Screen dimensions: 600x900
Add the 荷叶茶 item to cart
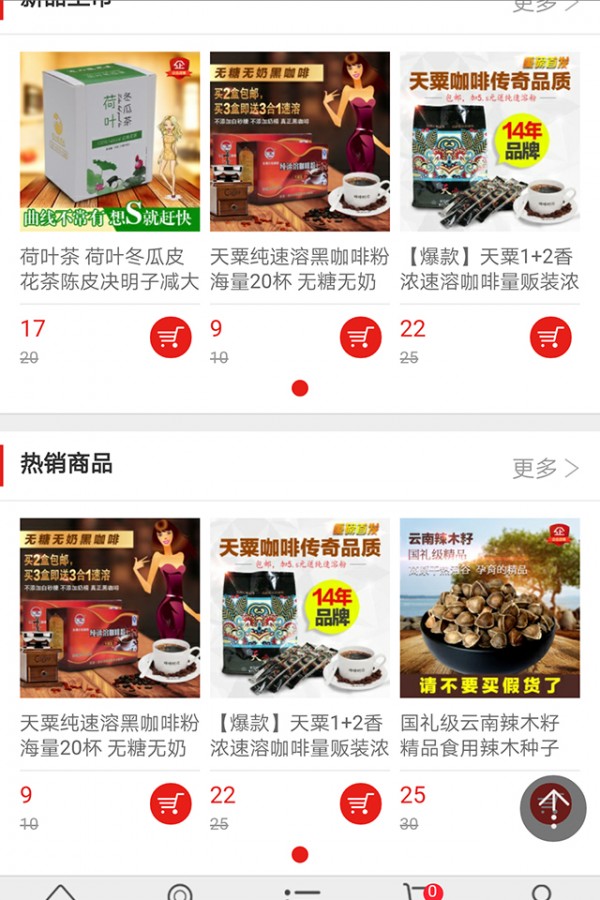click(170, 337)
